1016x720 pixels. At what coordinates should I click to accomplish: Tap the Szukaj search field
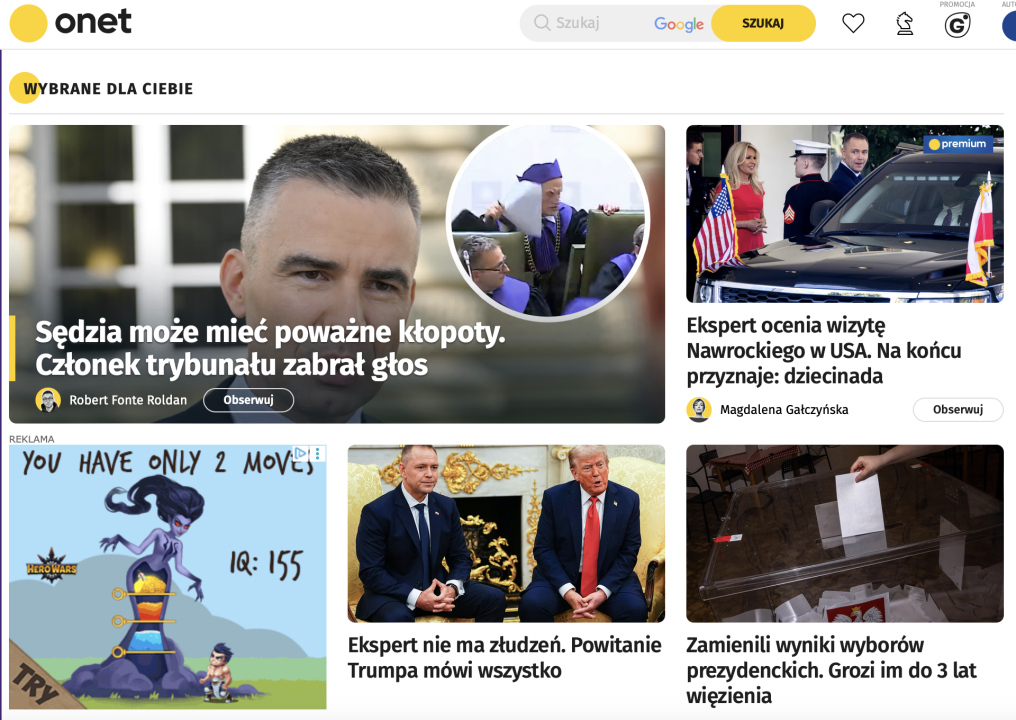coord(590,23)
